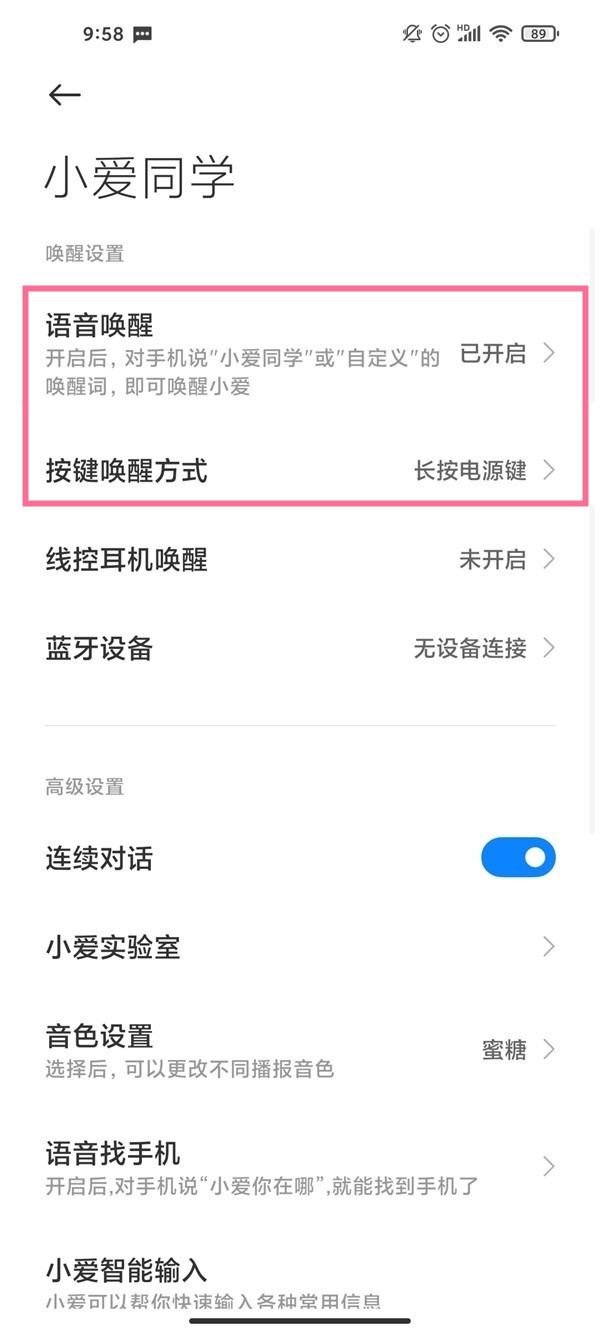Image resolution: width=600 pixels, height=1333 pixels.
Task: Open 线控耳机唤醒 setting
Action: 300,560
